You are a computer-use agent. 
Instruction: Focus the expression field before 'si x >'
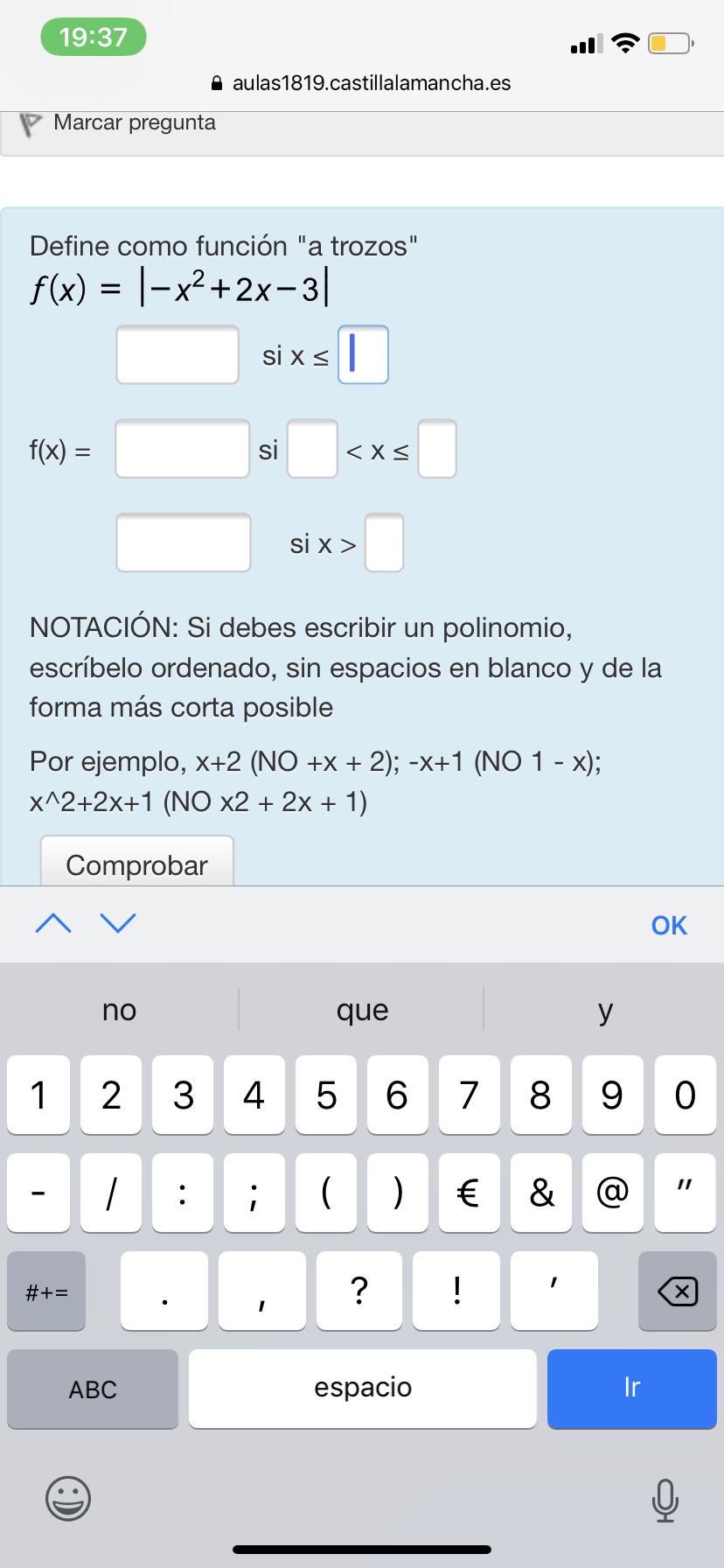tap(184, 542)
